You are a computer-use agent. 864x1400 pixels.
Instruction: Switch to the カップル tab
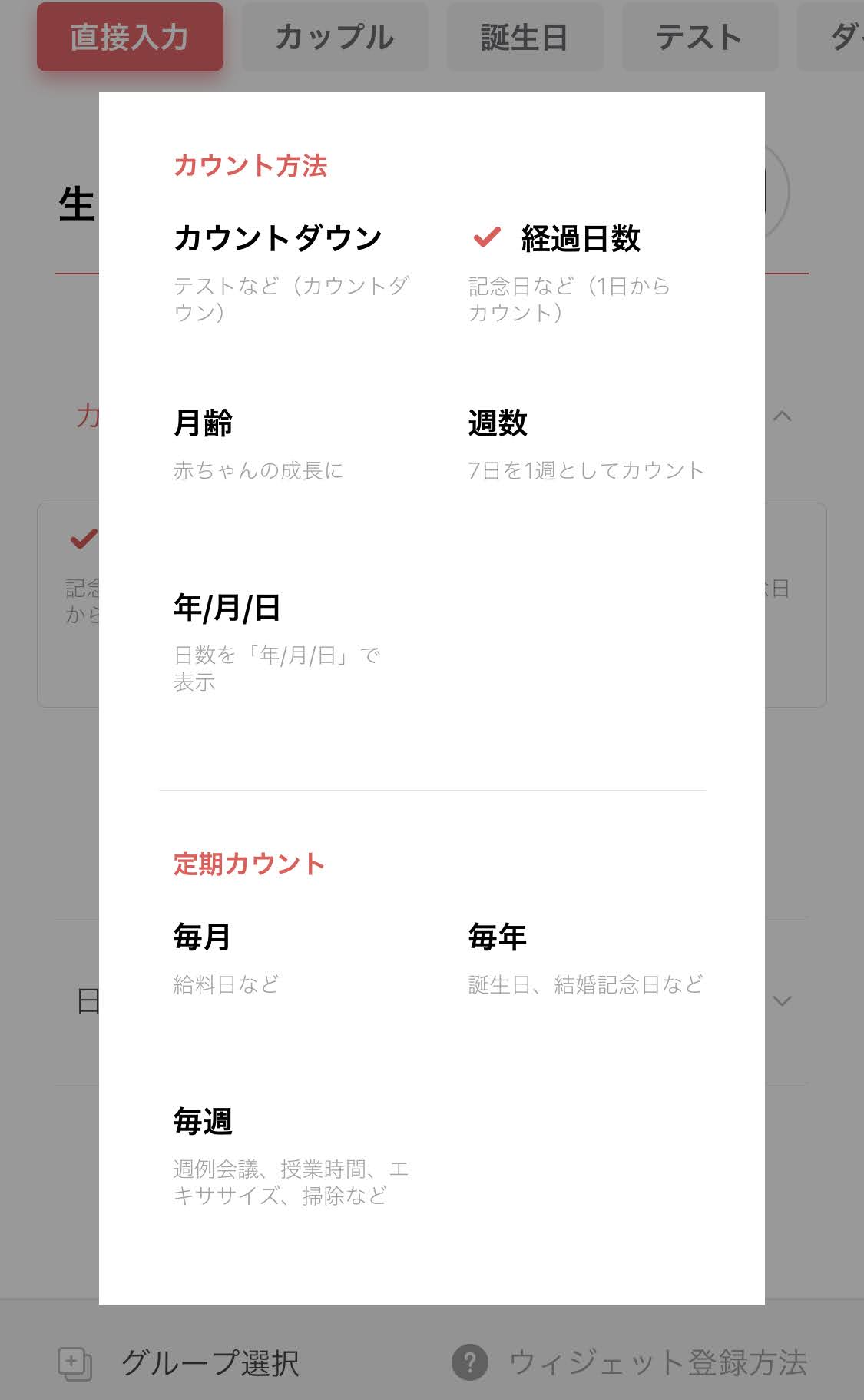pos(335,37)
